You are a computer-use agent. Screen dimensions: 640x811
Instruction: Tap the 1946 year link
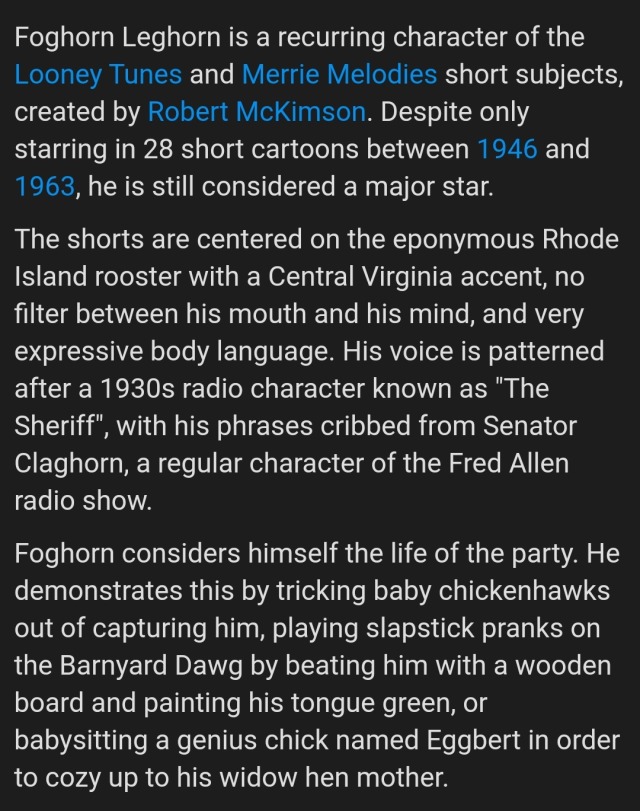click(507, 149)
